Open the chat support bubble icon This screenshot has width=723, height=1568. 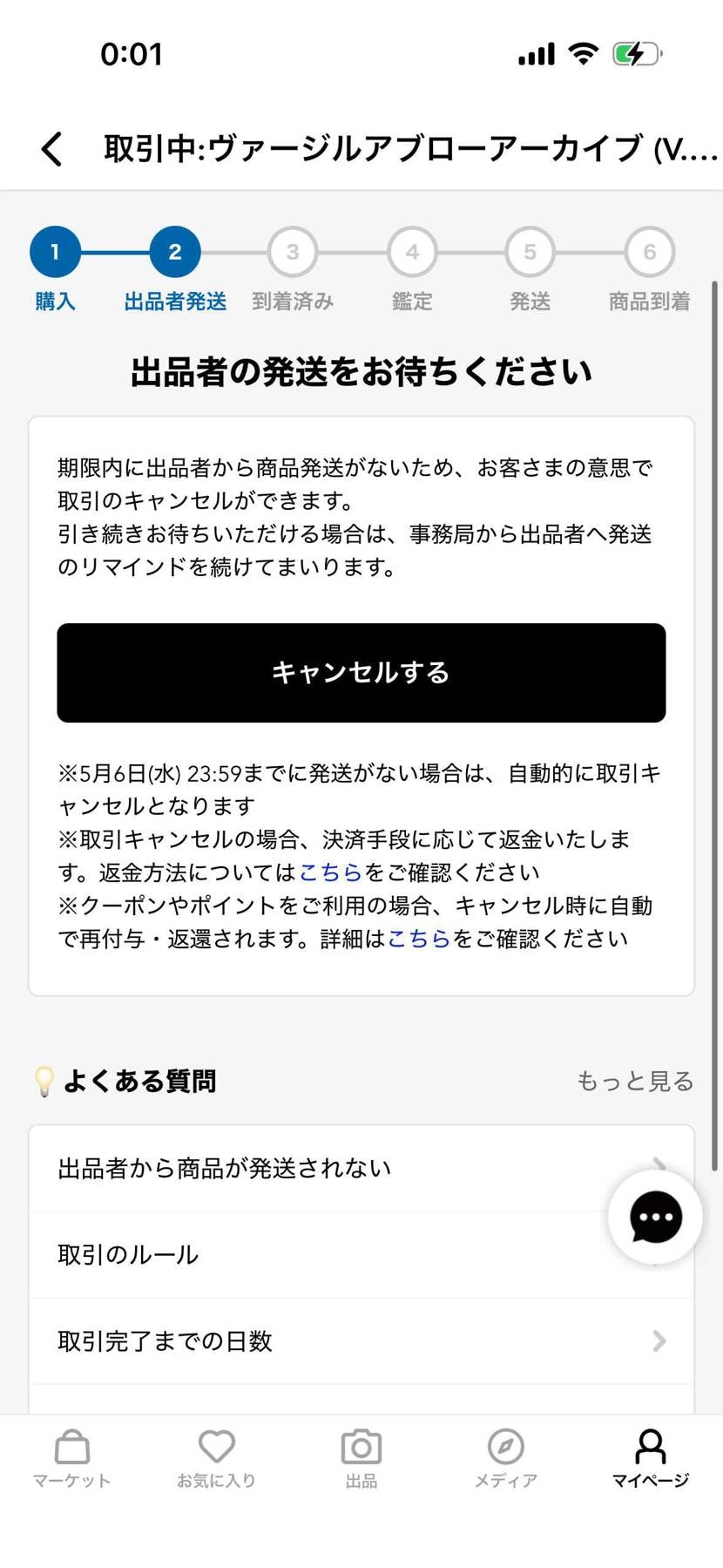(x=654, y=1217)
